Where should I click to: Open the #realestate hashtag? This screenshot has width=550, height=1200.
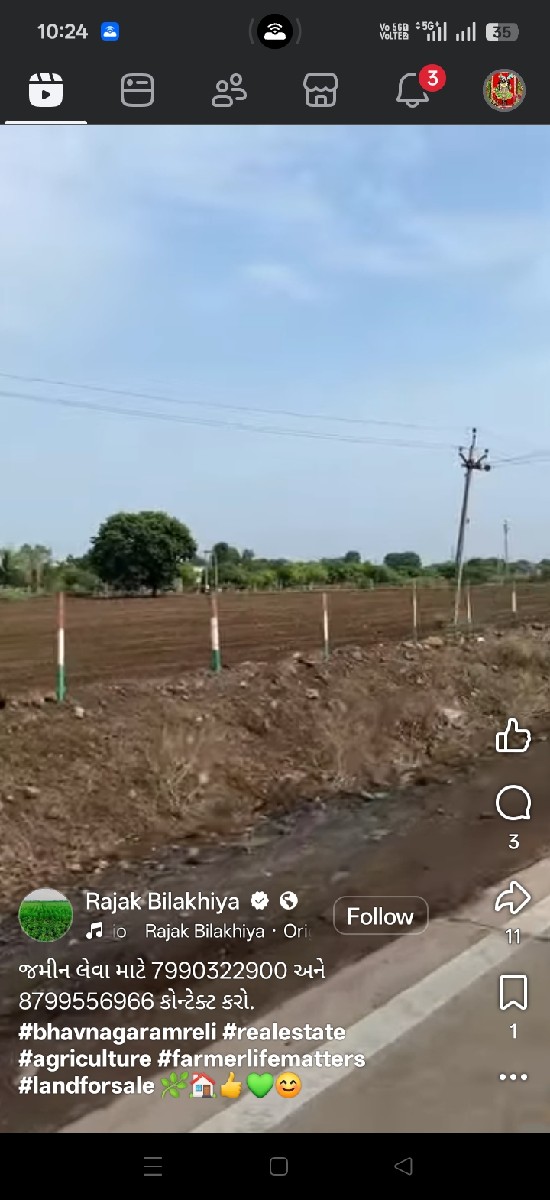point(285,1031)
